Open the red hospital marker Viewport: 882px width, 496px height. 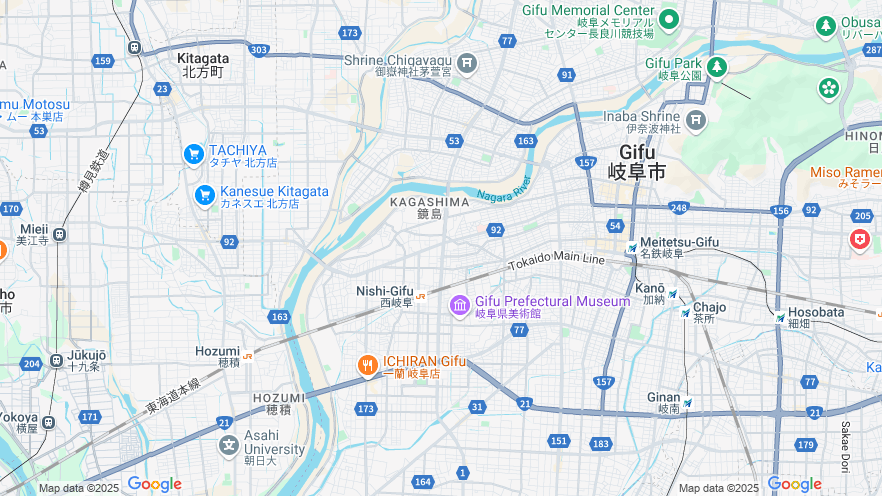click(859, 240)
